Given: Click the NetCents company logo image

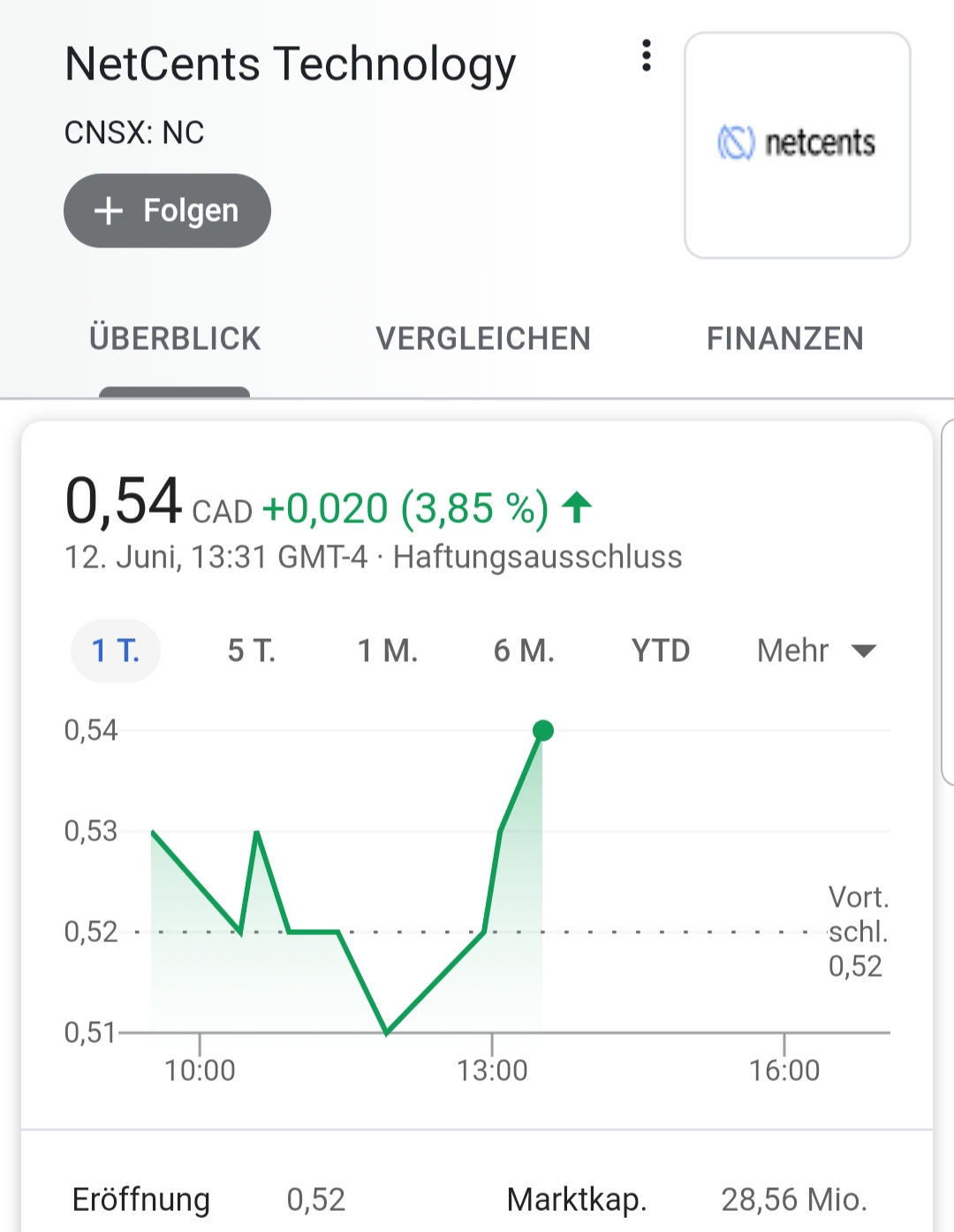Looking at the screenshot, I should click(x=796, y=143).
